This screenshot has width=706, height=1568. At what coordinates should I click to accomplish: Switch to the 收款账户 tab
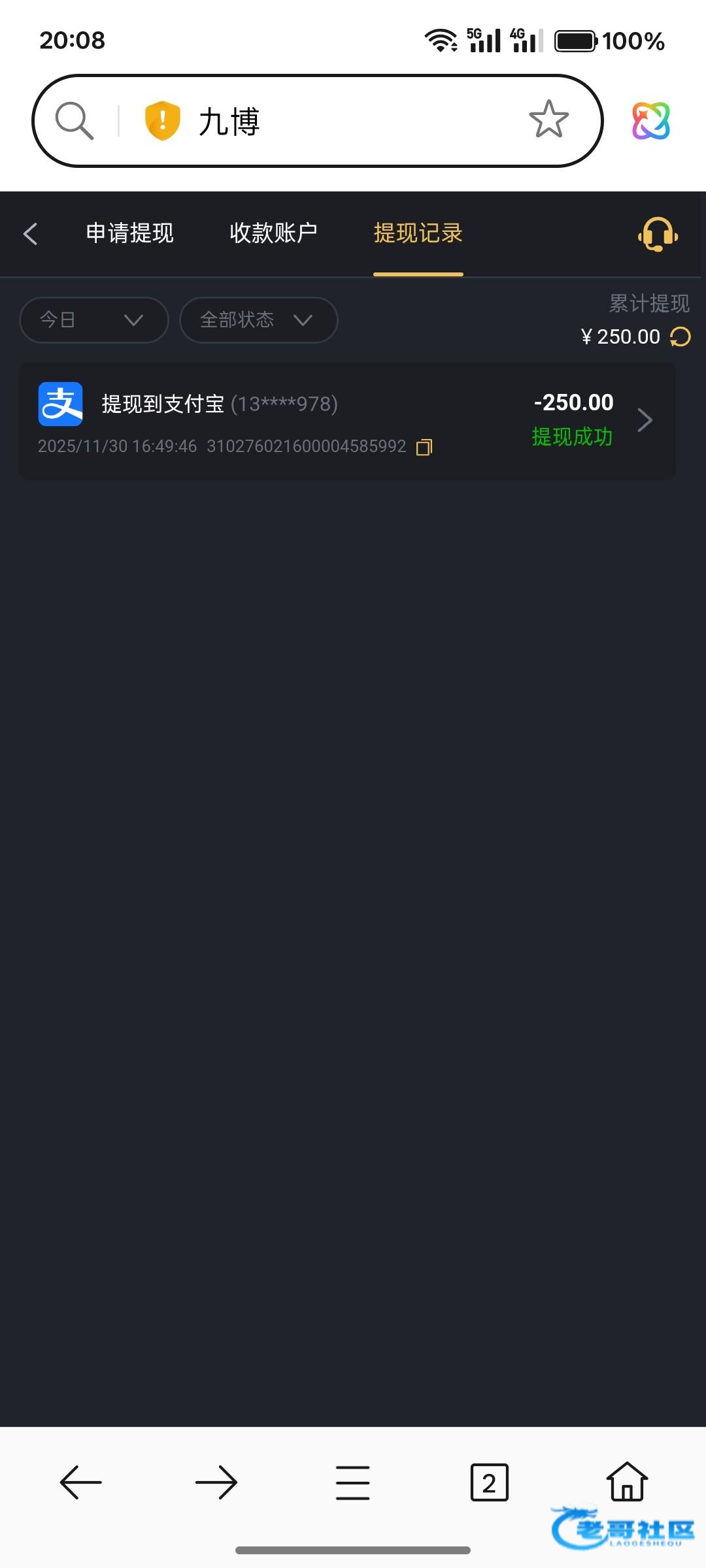click(273, 233)
